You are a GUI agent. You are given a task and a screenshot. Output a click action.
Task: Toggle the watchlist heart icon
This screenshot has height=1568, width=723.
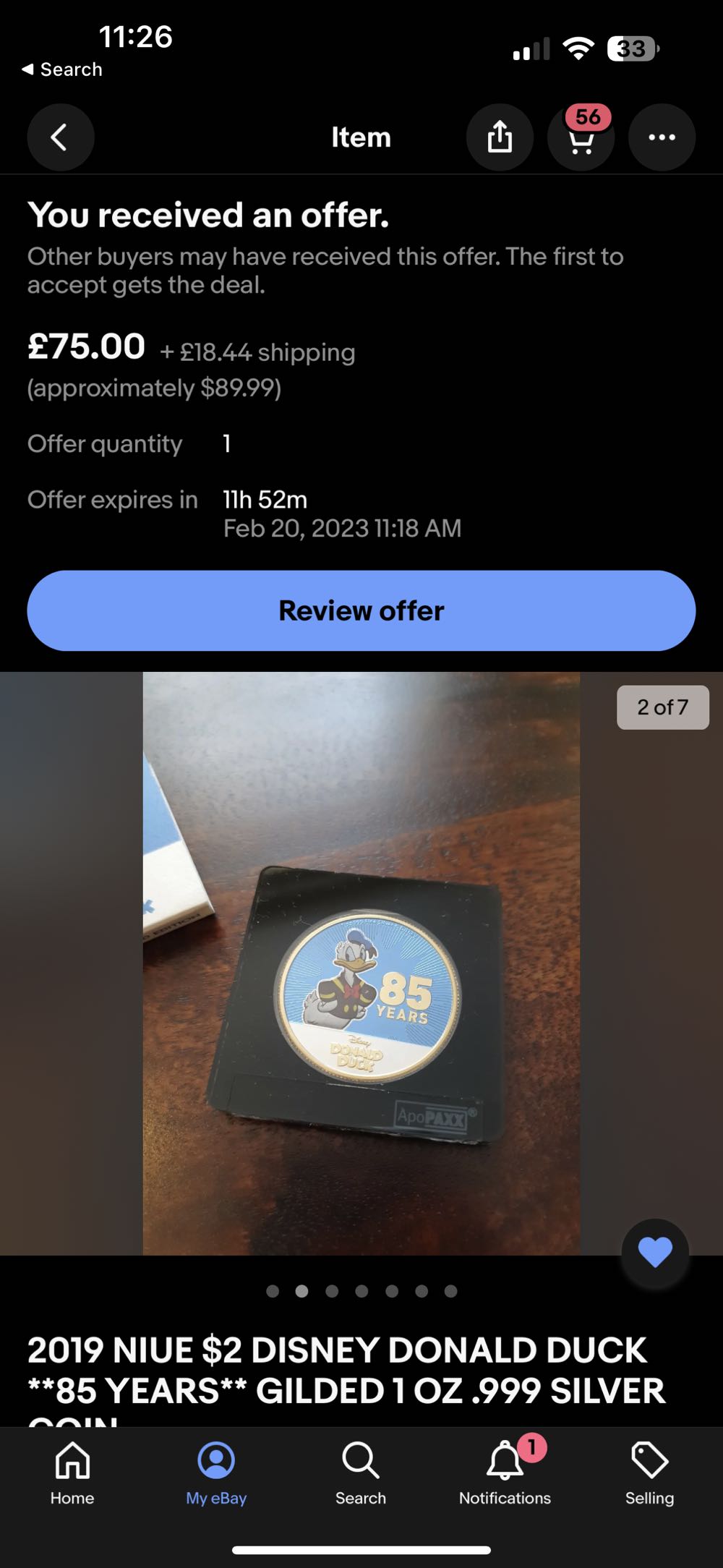(655, 1252)
